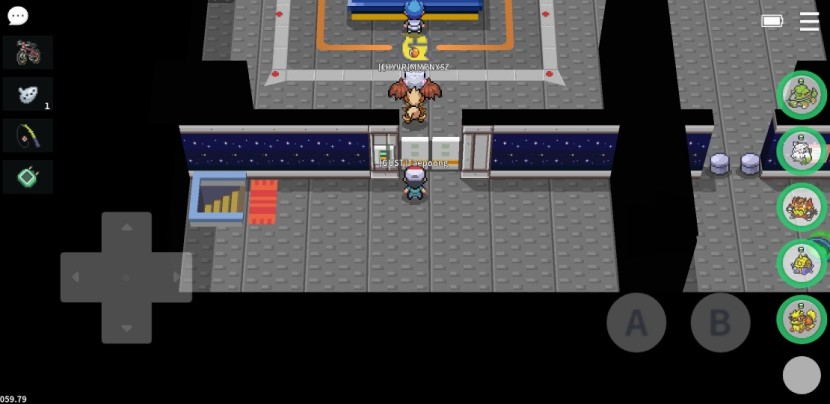Image resolution: width=830 pixels, height=404 pixels.
Task: Use the fishing rod hotbar item
Action: pos(28,135)
